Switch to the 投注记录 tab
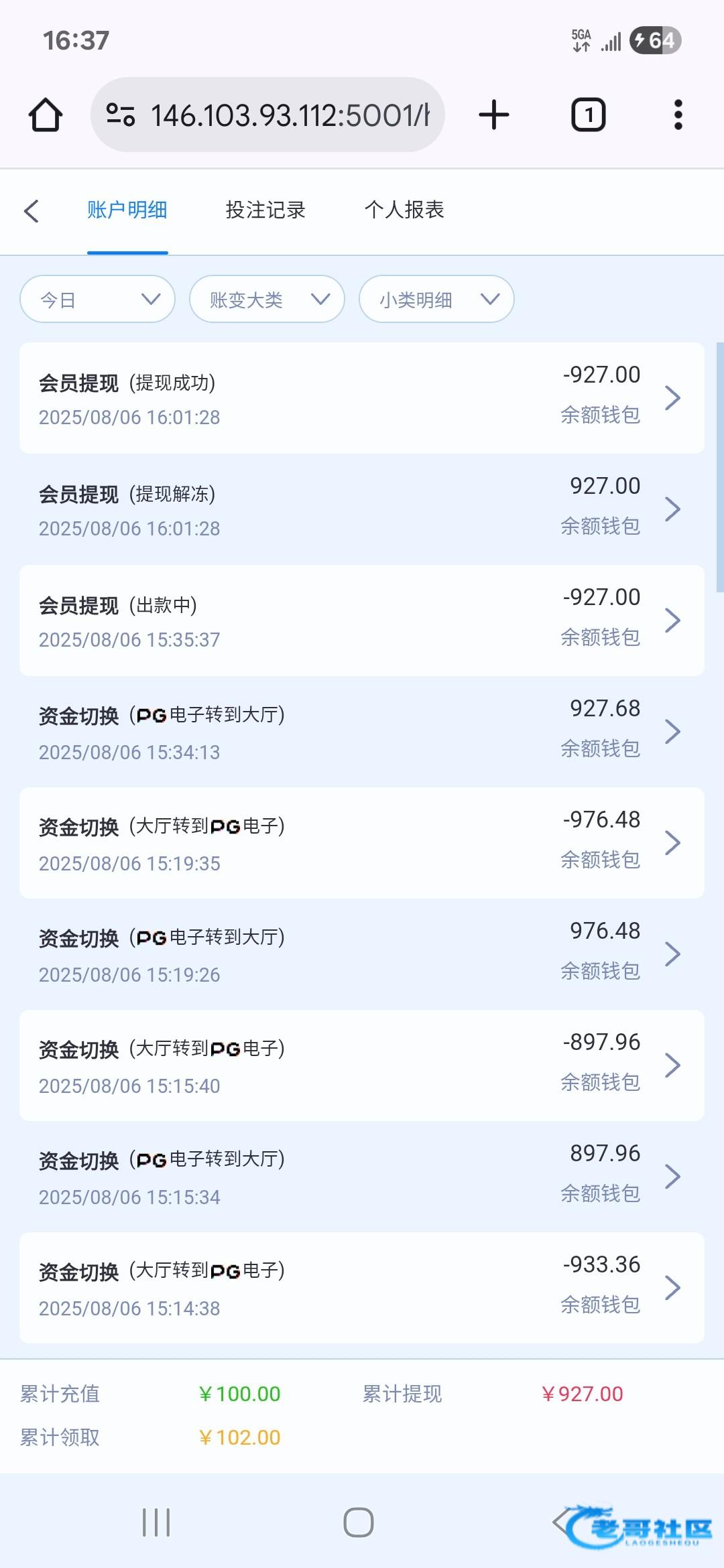Image resolution: width=724 pixels, height=1568 pixels. click(265, 210)
